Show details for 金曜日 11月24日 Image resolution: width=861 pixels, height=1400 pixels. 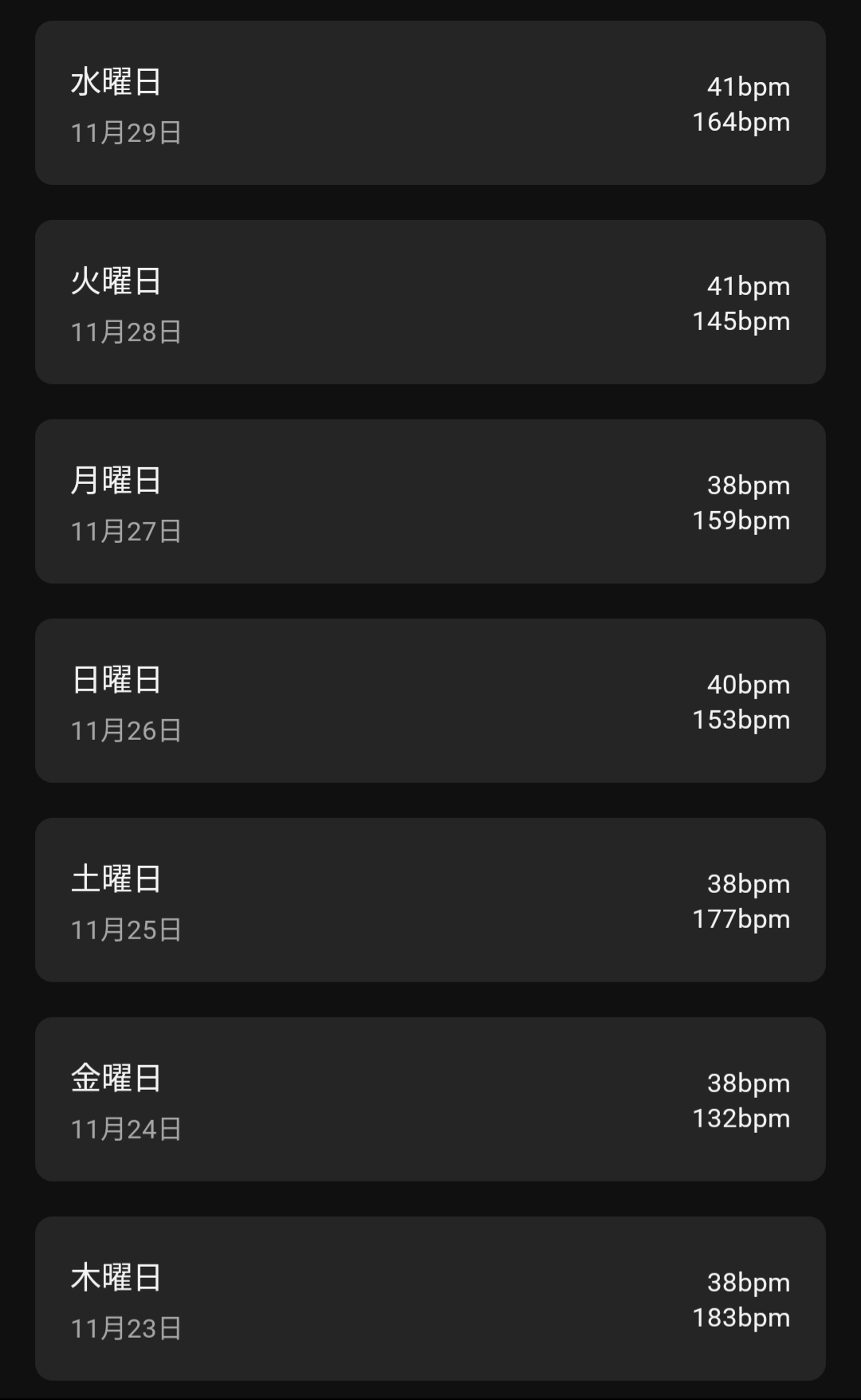[431, 1100]
